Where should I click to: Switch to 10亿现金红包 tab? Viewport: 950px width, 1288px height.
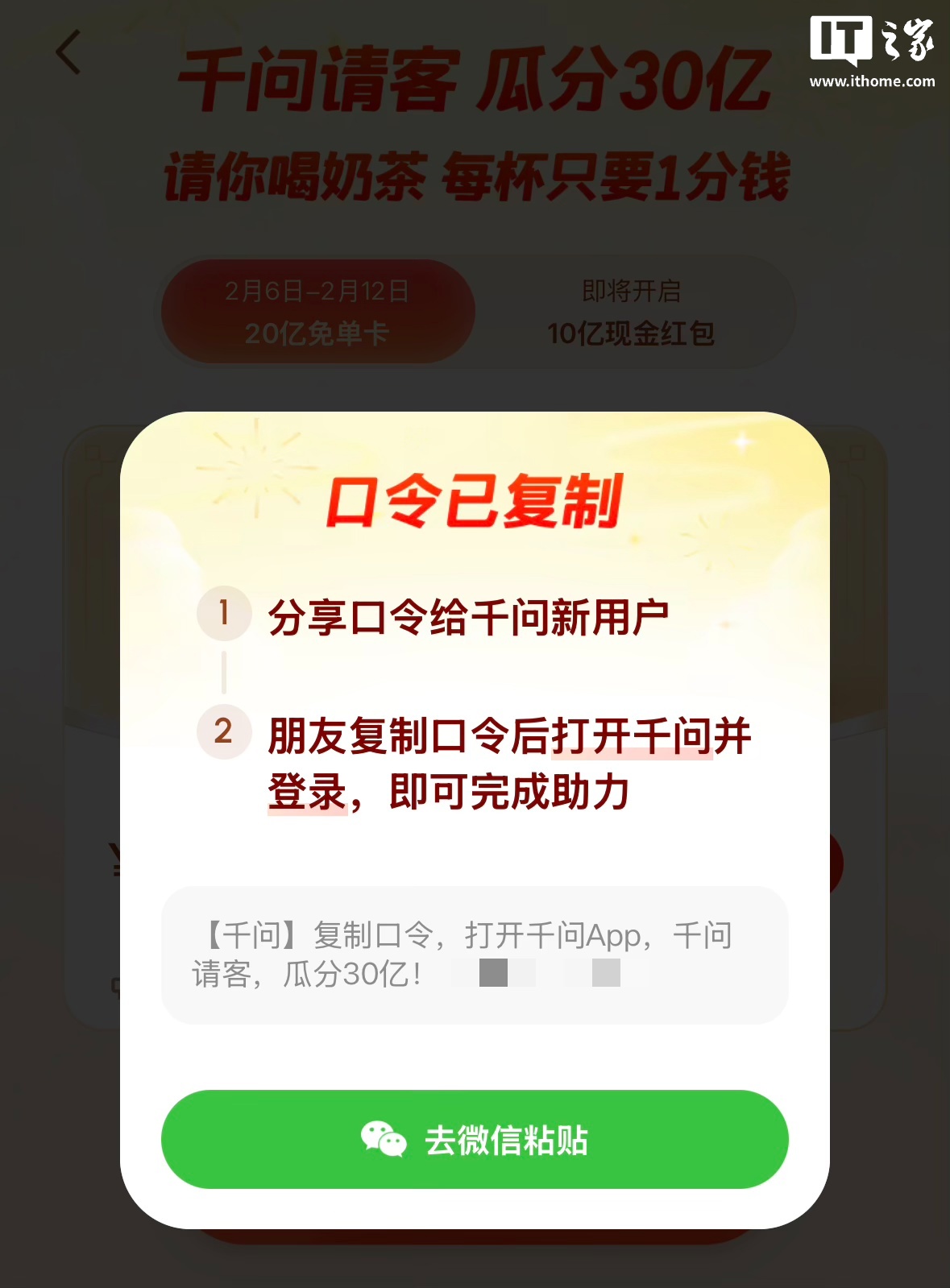click(x=631, y=312)
